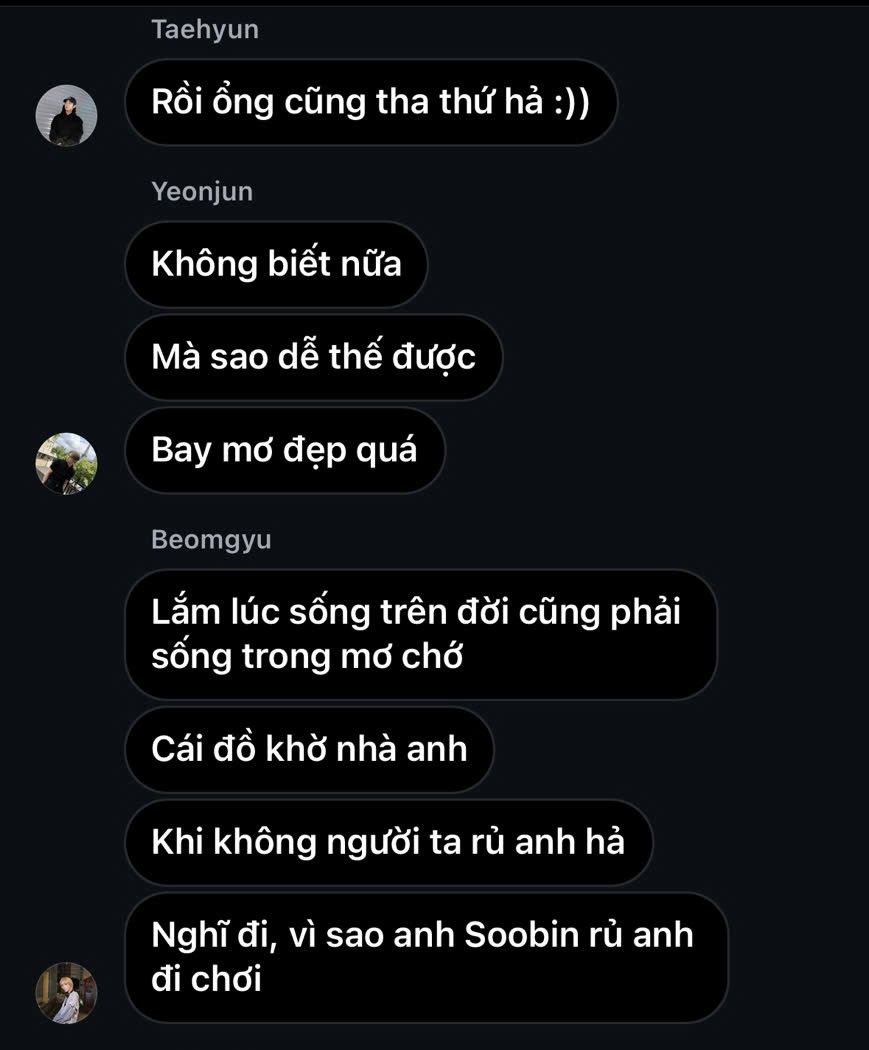Screen dimensions: 869x1050
Task: Tap Yeonjun's avatar beside his messages
Action: [66, 463]
